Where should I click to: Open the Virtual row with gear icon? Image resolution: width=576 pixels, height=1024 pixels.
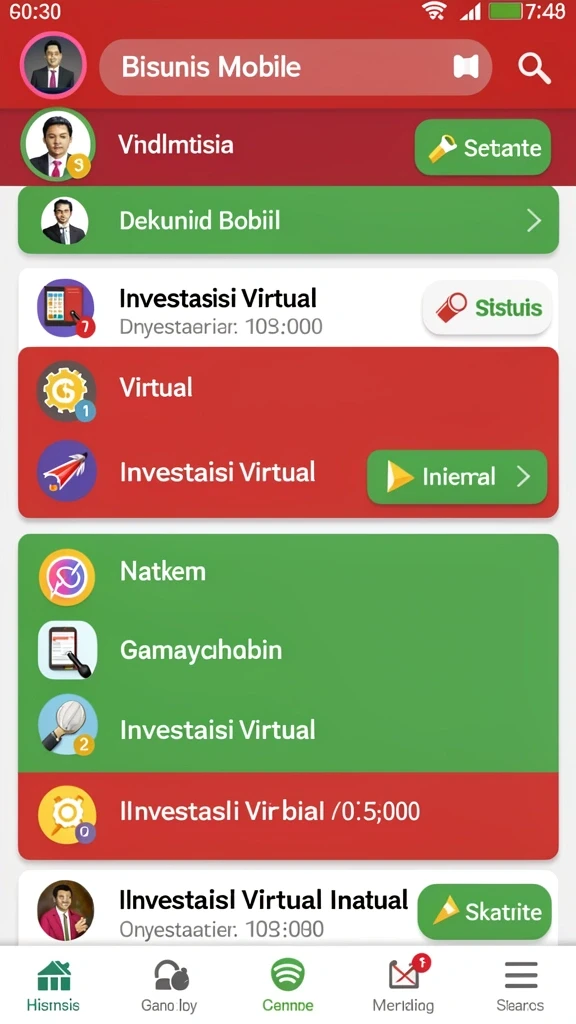288,389
